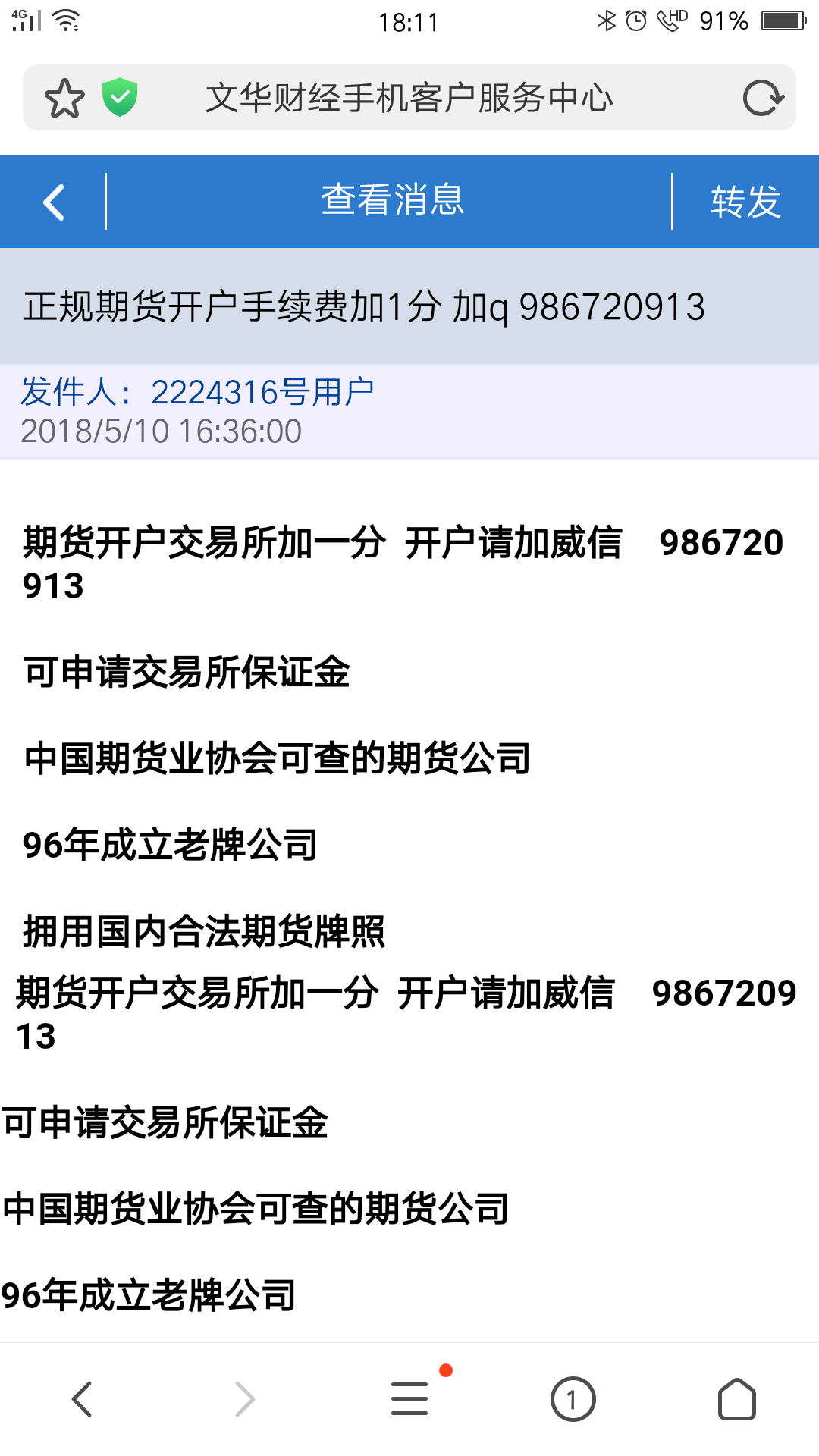
Task: Open the browser menu
Action: (x=409, y=1399)
